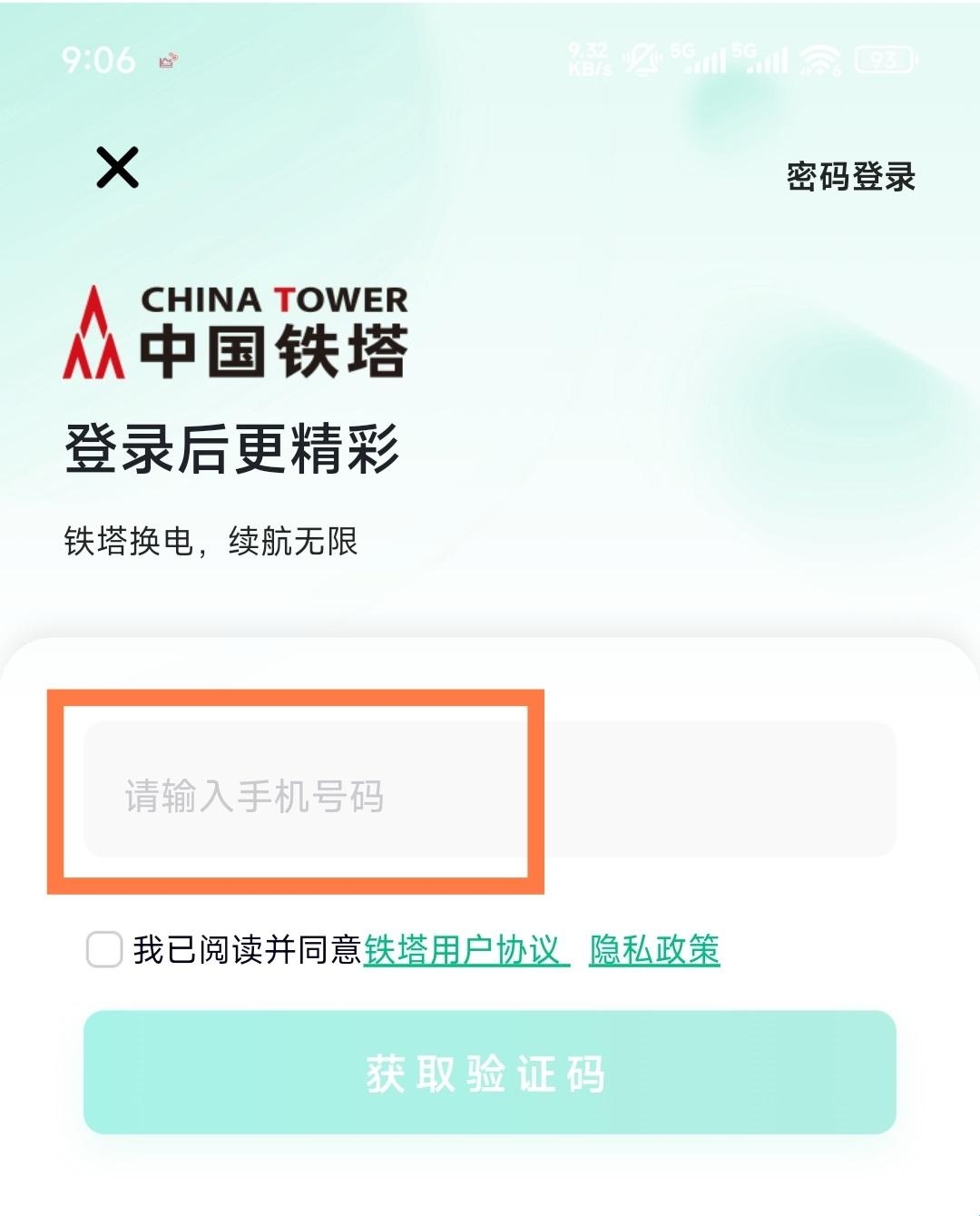Tap the 获取验证码 button

coord(489,1073)
